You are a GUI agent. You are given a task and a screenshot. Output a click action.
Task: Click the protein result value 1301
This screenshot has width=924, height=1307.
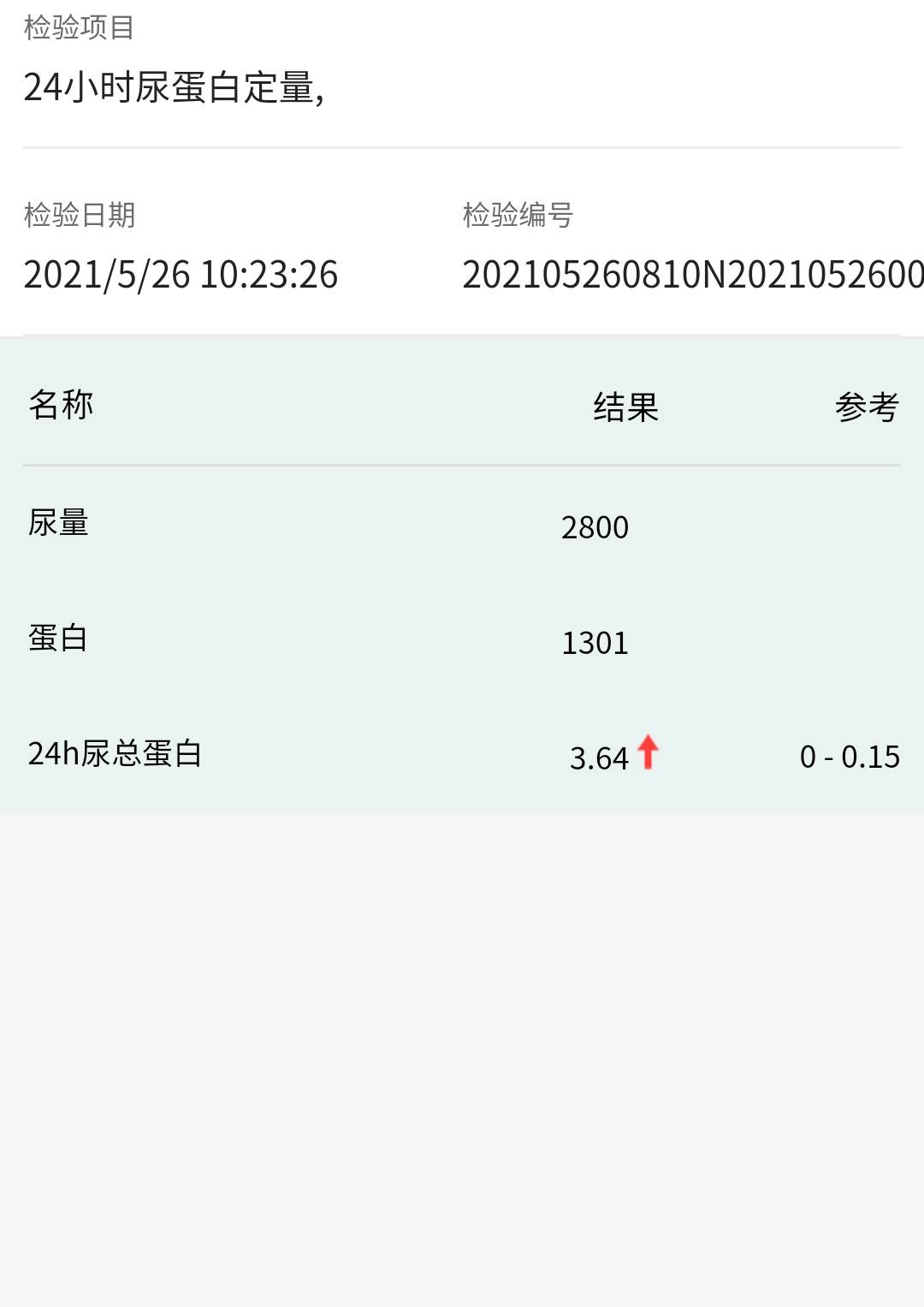click(x=595, y=643)
